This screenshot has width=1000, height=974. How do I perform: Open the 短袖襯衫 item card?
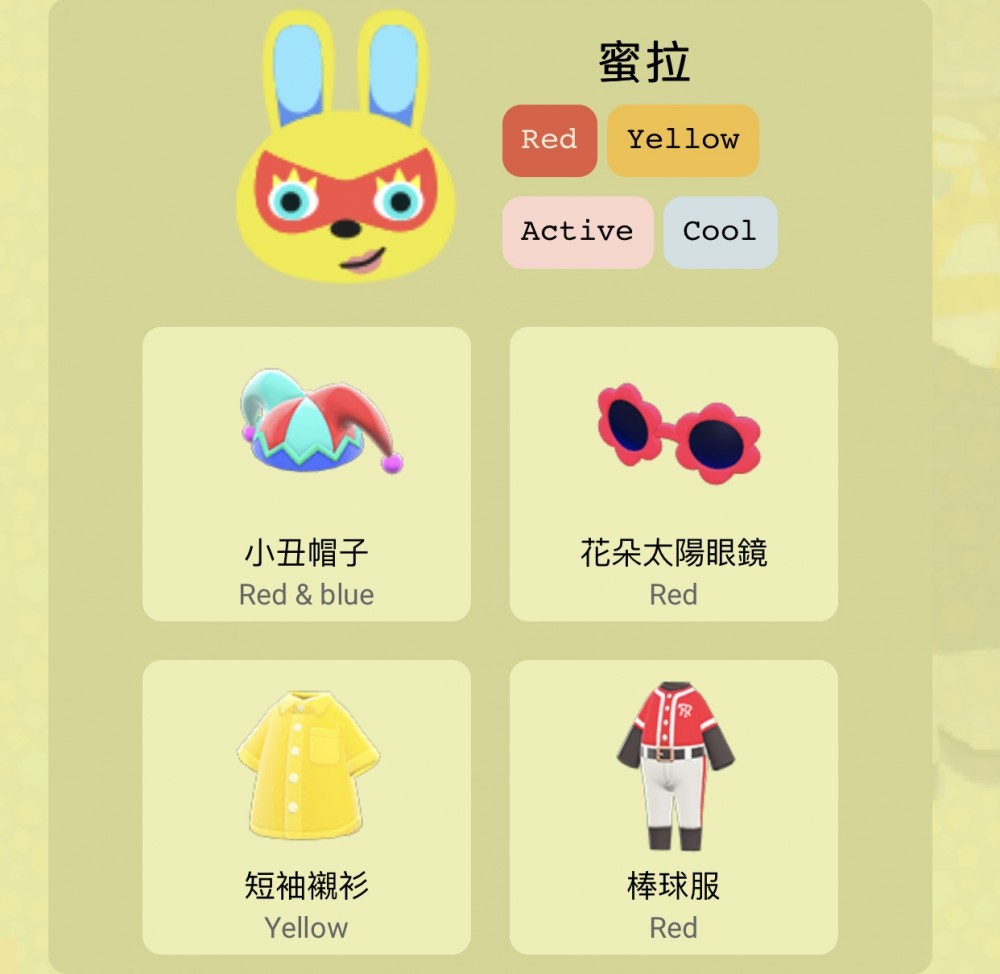pyautogui.click(x=306, y=806)
